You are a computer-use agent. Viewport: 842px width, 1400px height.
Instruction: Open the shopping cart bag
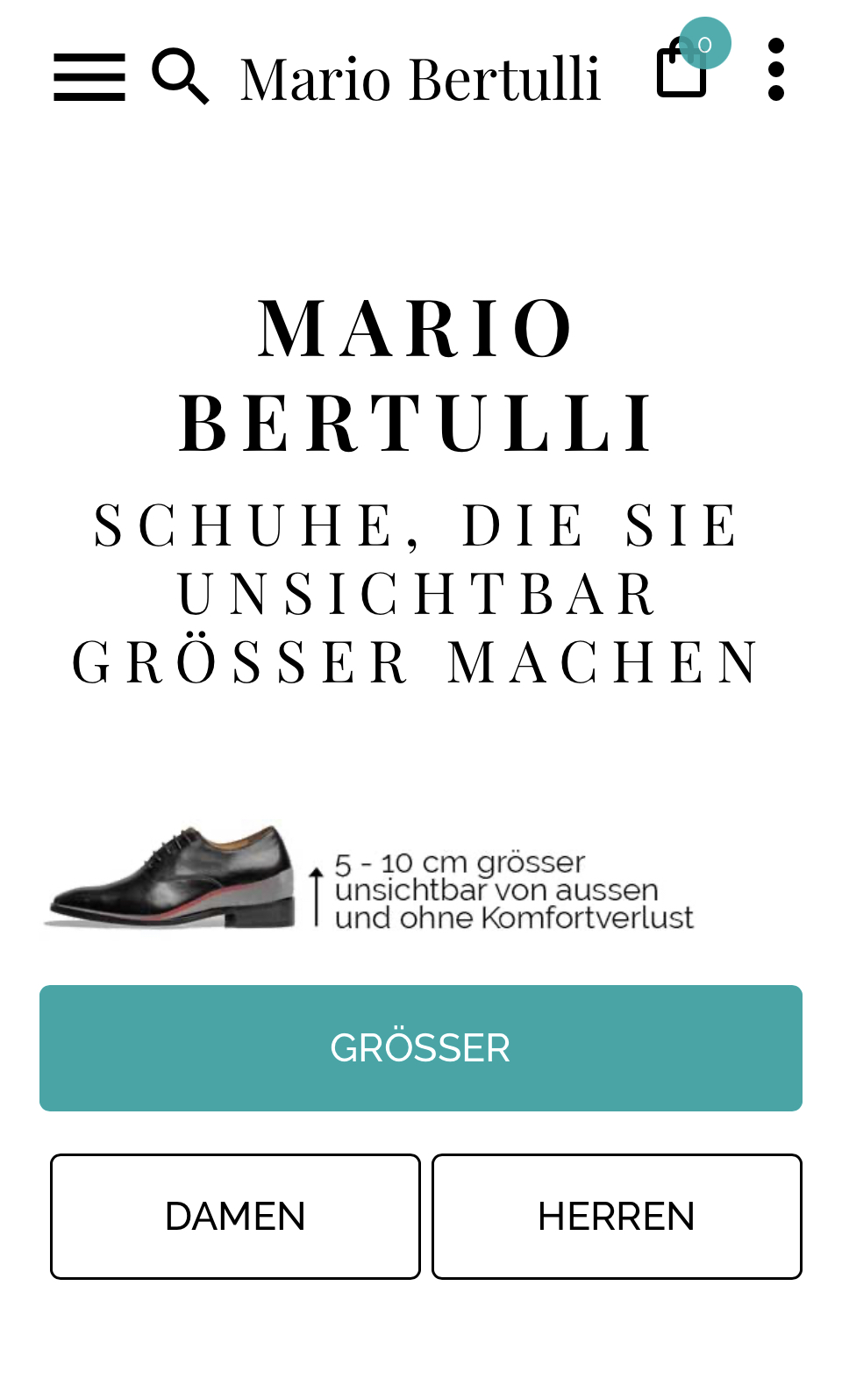point(682,68)
